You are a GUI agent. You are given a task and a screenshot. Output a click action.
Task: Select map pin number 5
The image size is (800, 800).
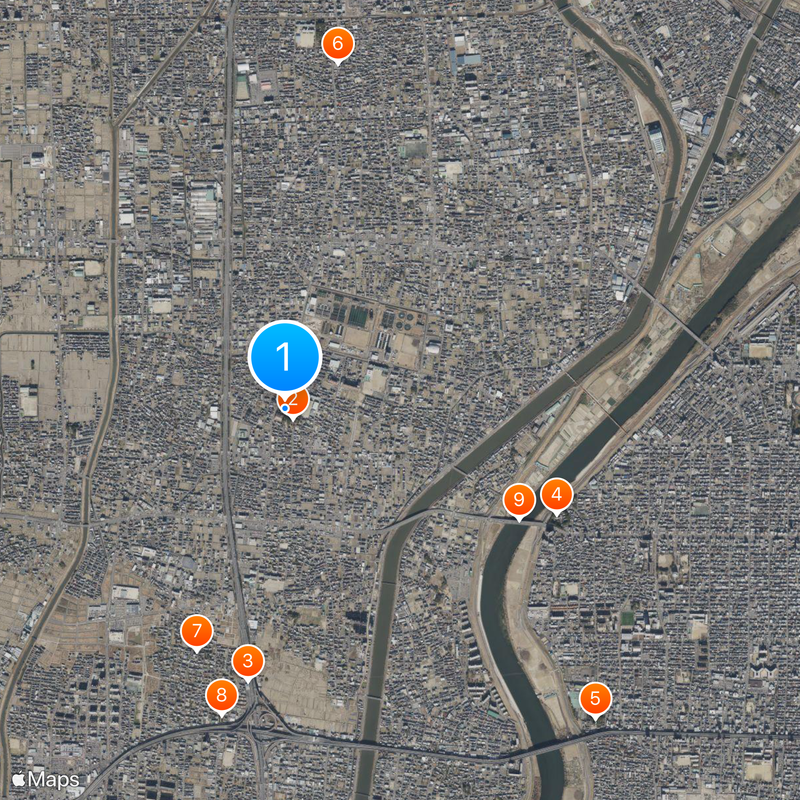(595, 698)
